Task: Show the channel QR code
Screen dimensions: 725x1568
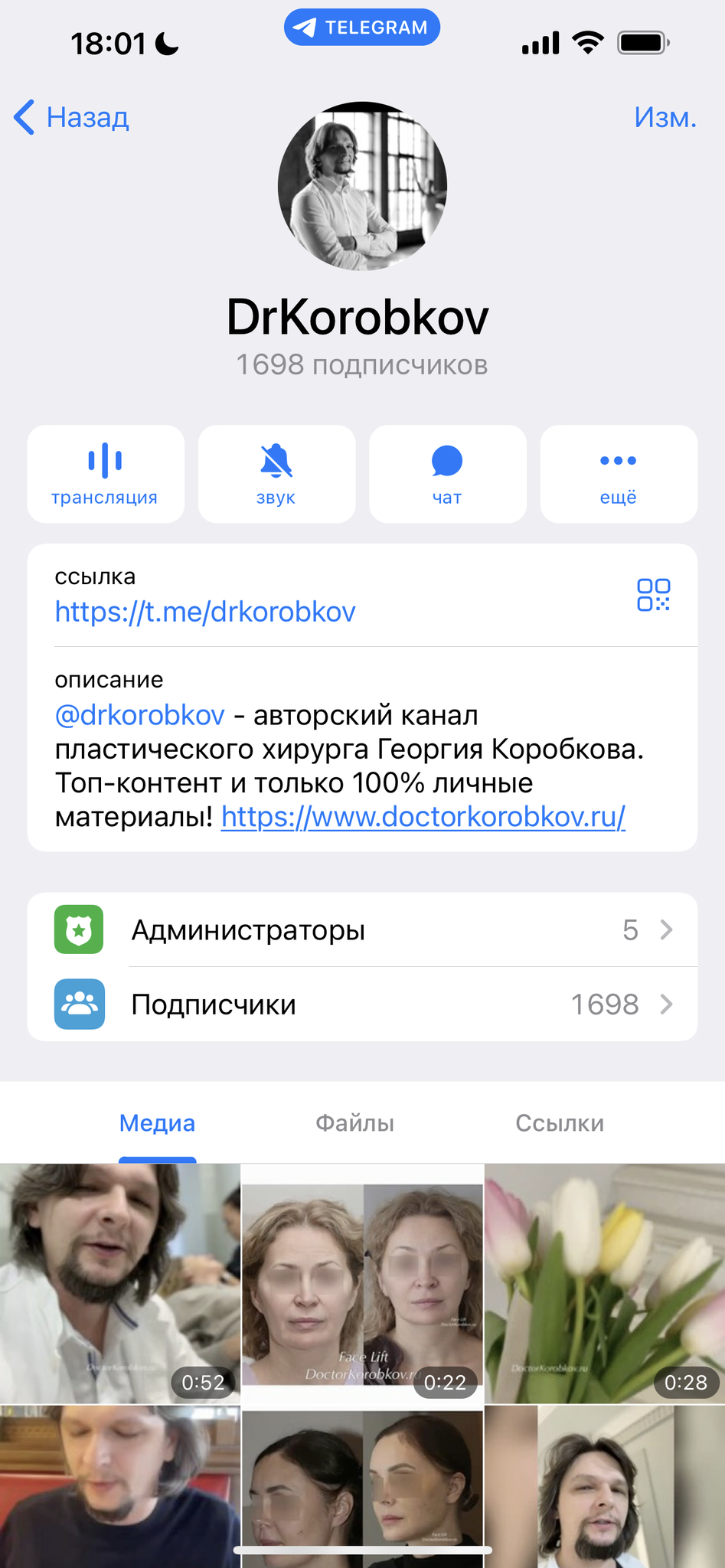Action: [653, 595]
